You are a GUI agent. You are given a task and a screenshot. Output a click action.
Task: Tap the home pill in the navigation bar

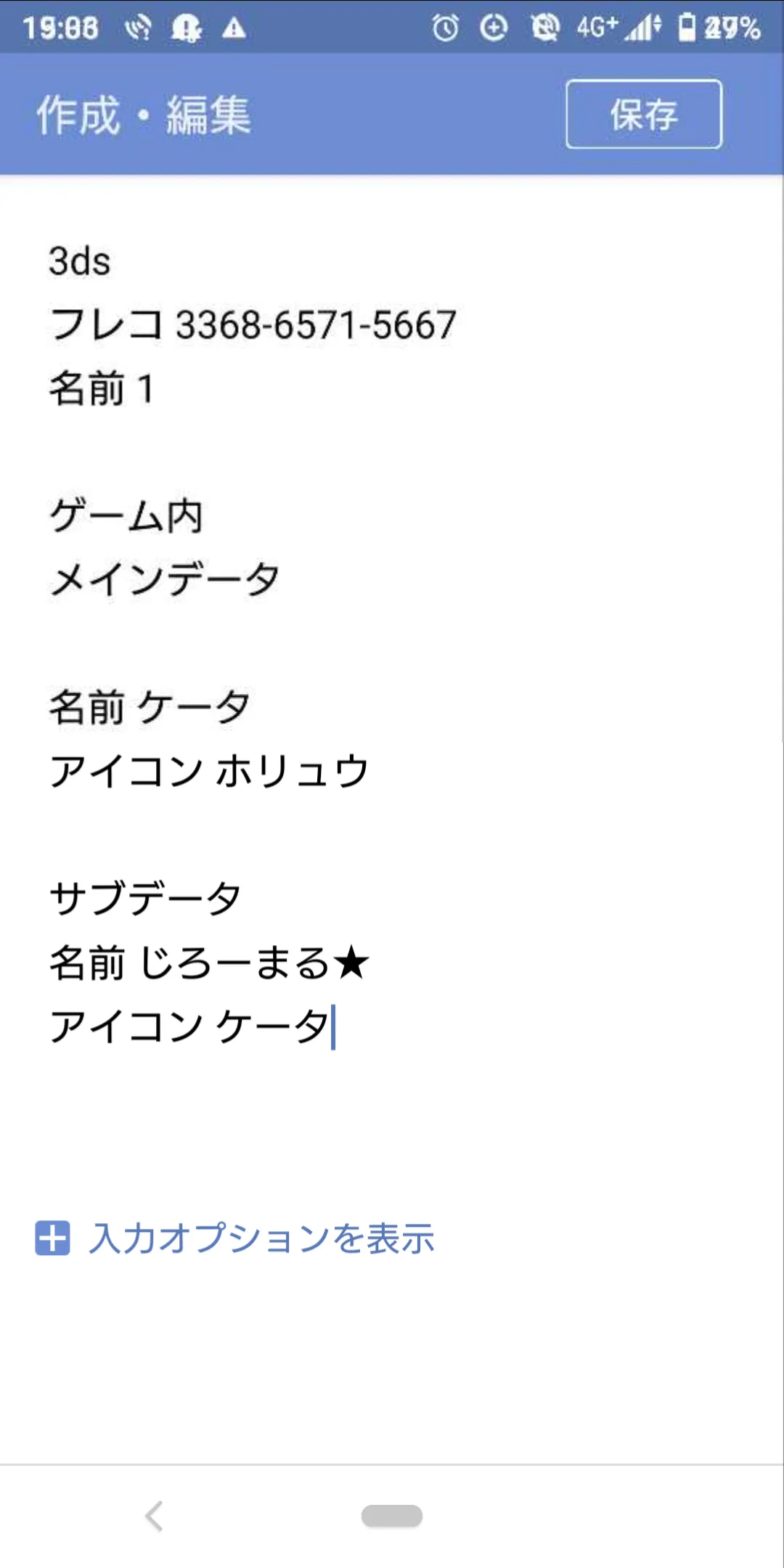[392, 1516]
